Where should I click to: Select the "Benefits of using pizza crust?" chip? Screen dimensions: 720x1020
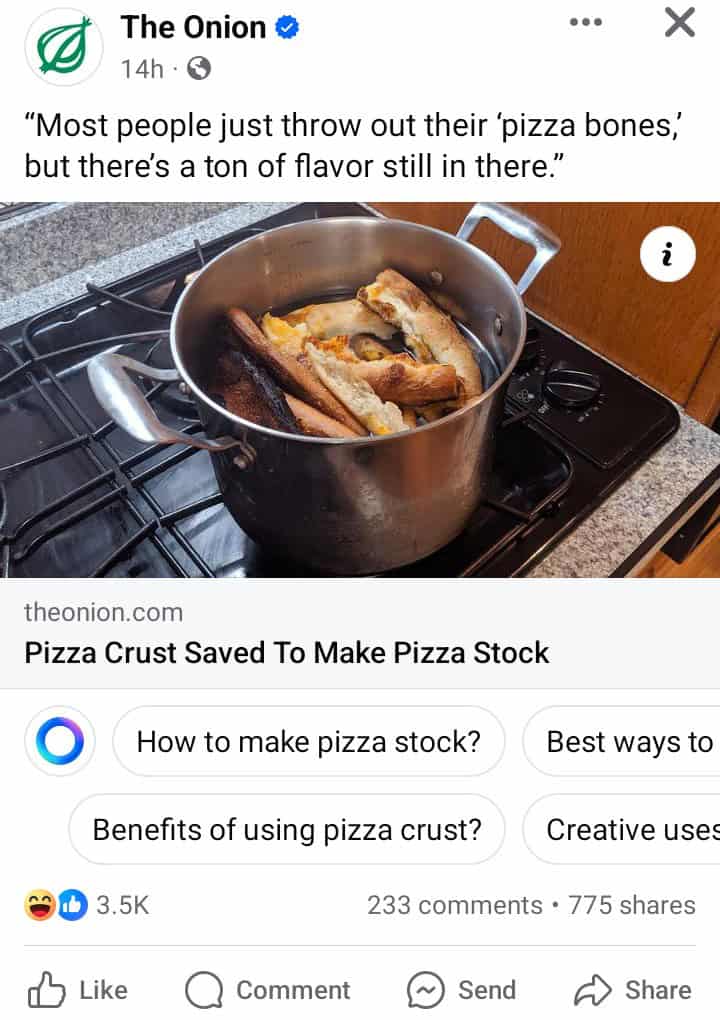[287, 829]
